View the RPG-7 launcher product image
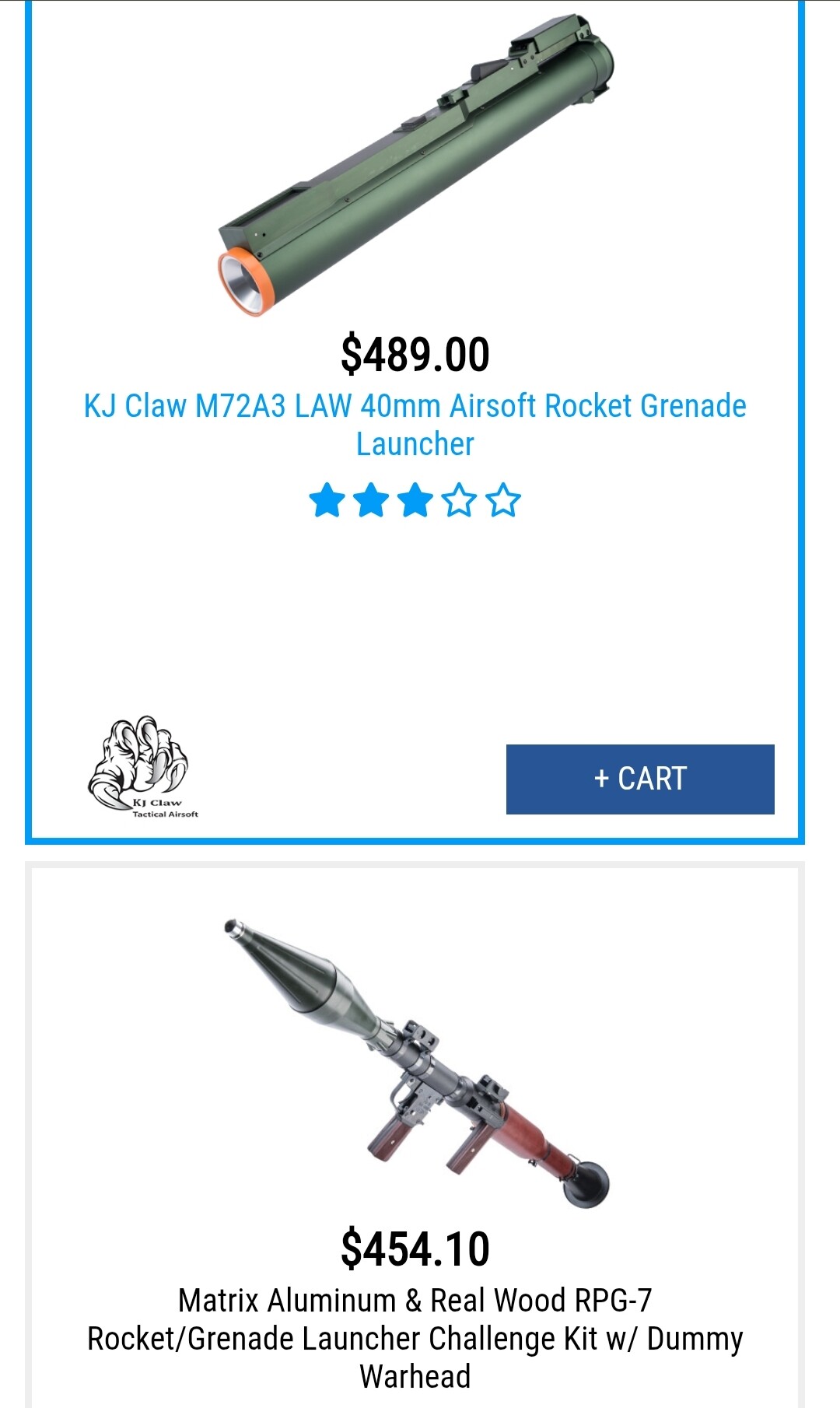Screen dimensions: 840x1408 coord(417,1061)
